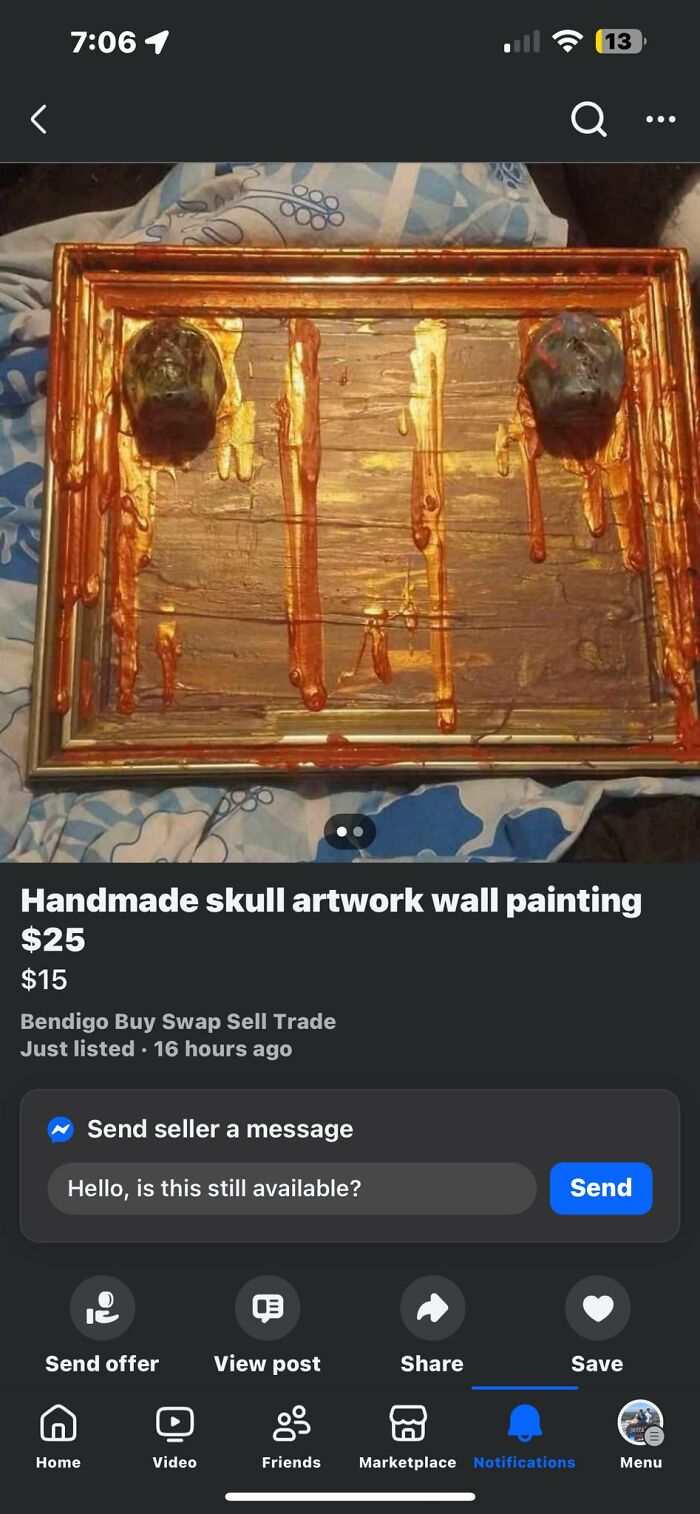Open the three-dot overflow menu
This screenshot has height=1514, width=700.
tap(660, 120)
